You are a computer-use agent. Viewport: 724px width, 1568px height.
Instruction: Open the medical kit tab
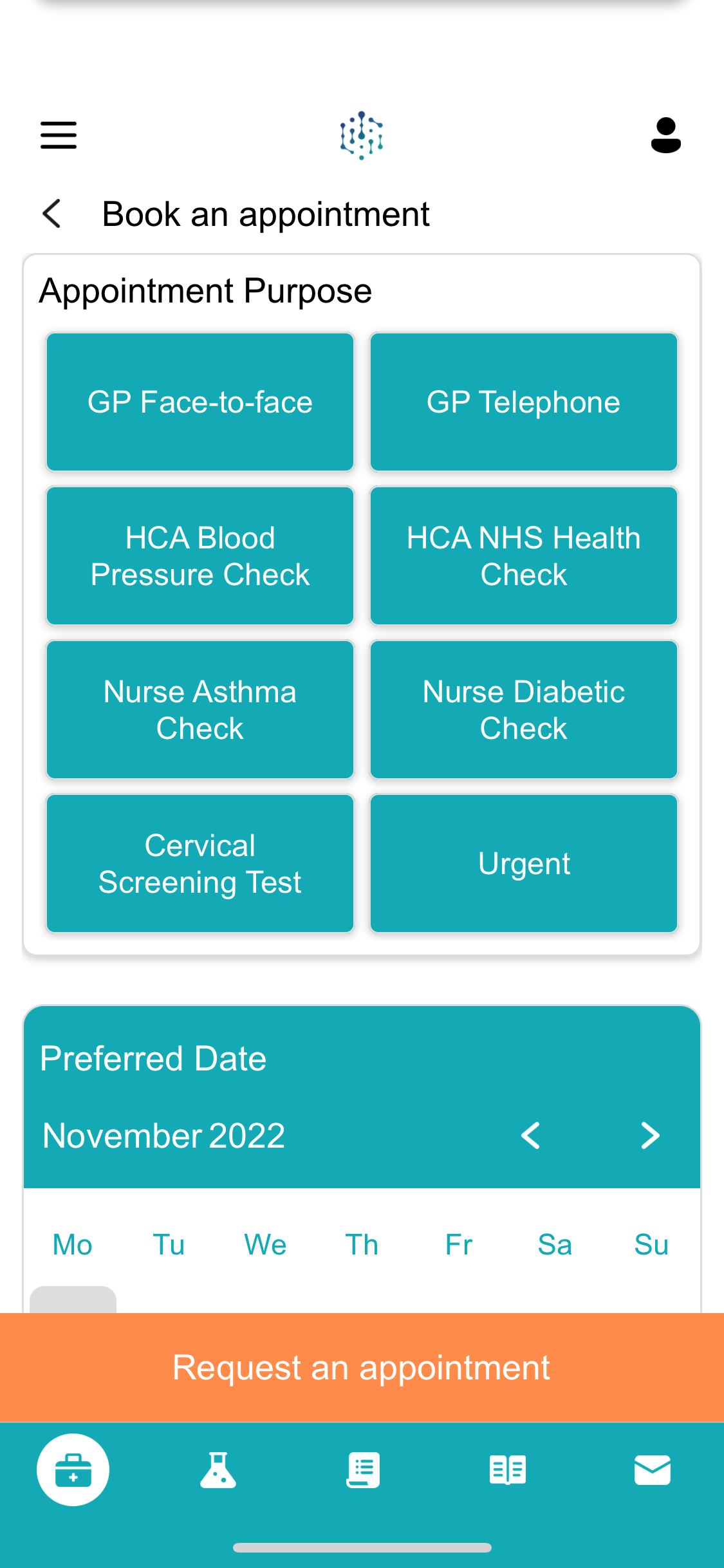73,1470
